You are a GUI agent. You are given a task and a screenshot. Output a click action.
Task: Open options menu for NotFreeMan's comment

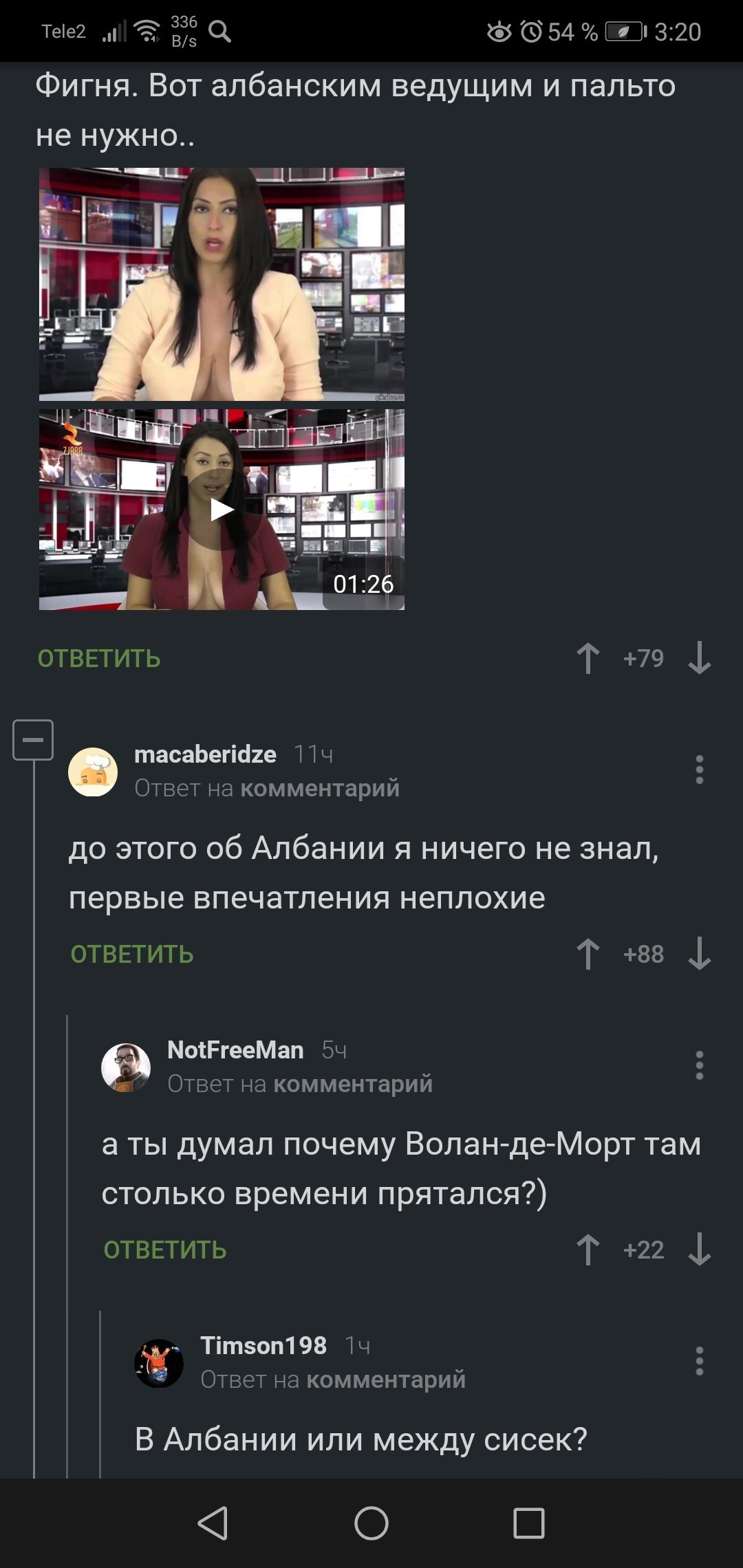click(x=699, y=1065)
